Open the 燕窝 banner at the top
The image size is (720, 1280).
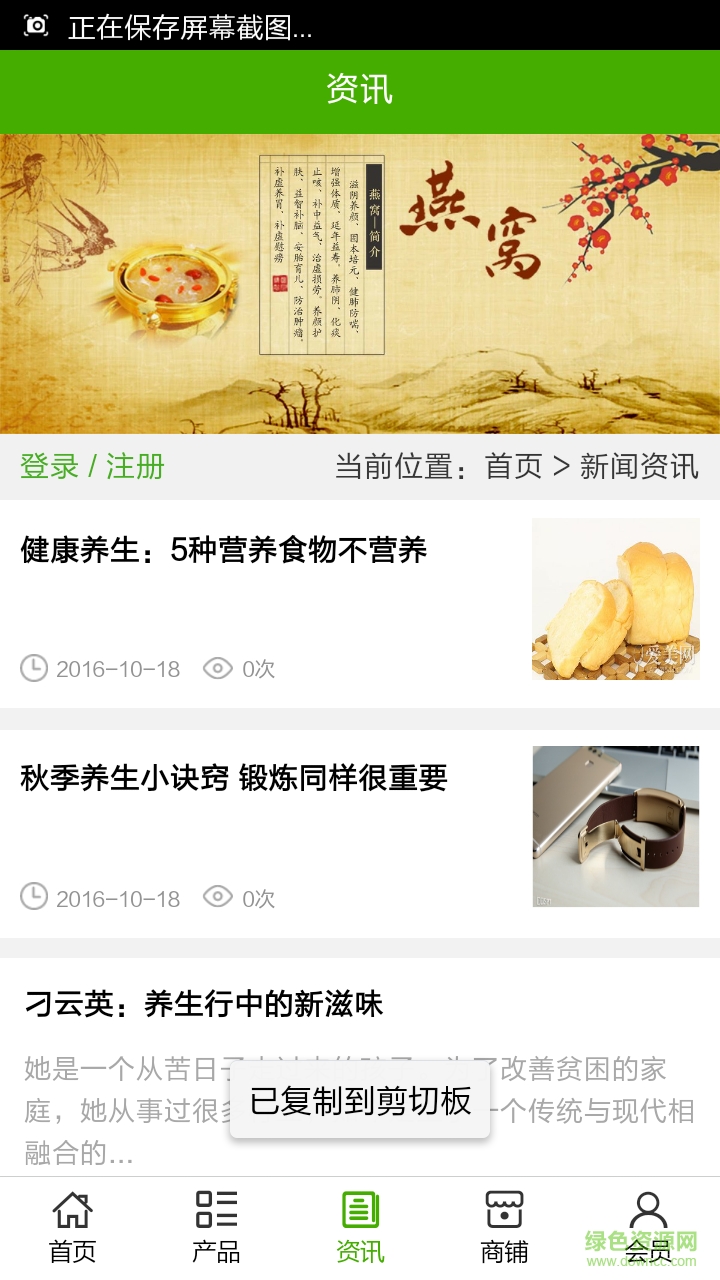click(360, 284)
